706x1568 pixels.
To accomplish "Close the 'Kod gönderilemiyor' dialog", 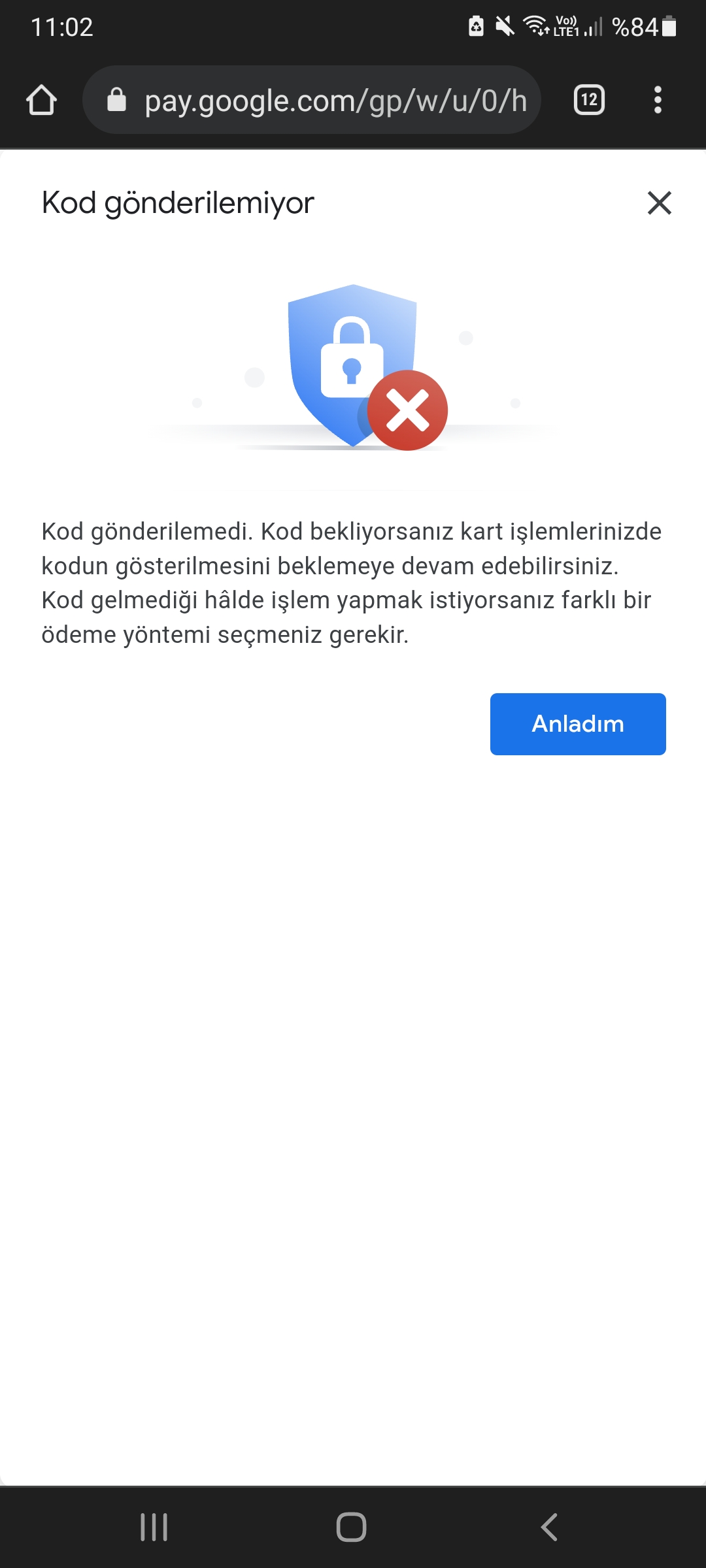I will coord(659,203).
